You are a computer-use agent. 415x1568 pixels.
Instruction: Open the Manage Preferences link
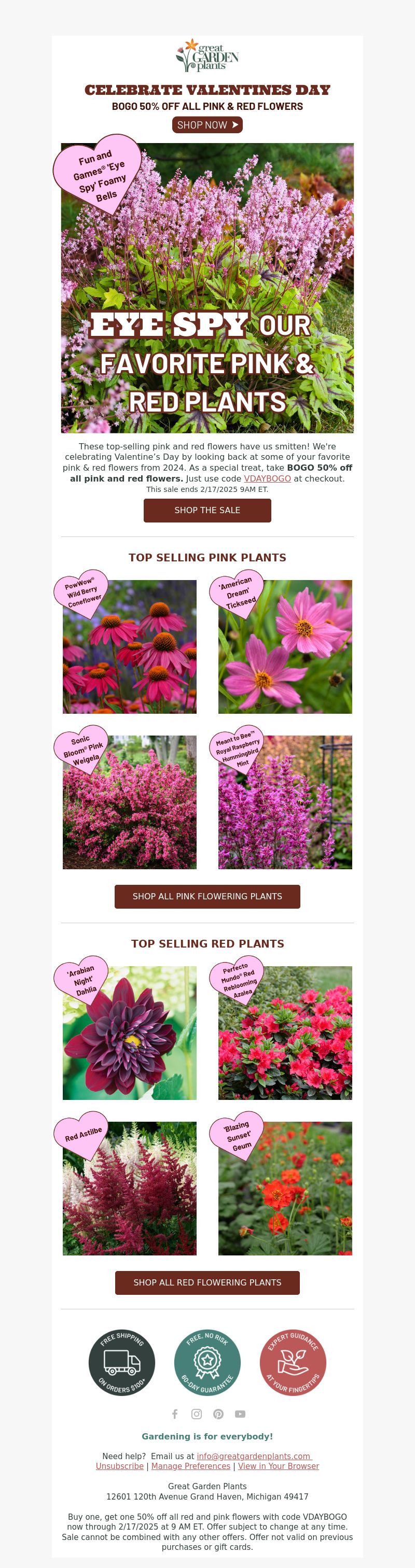click(191, 1466)
